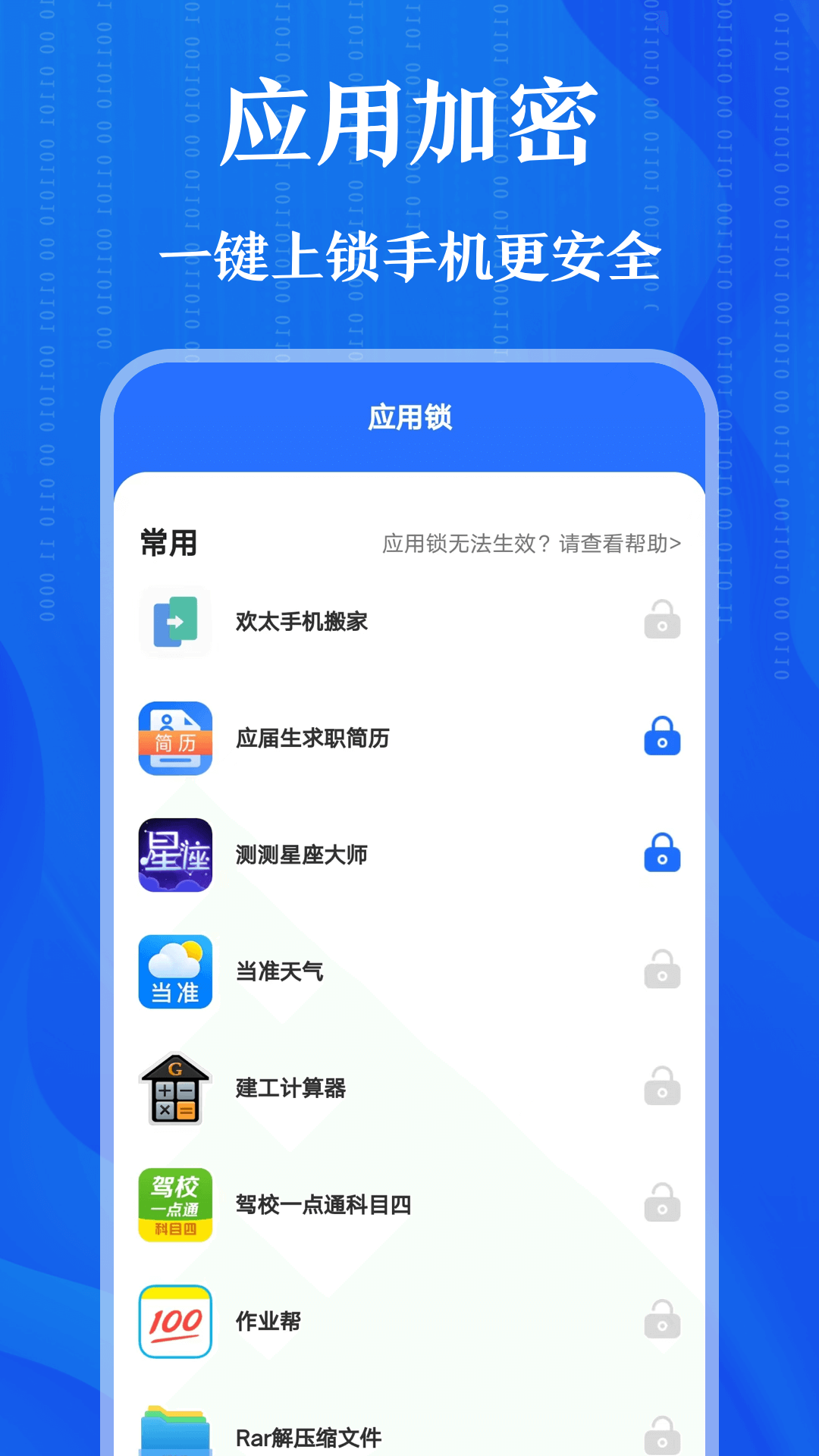Select the 当准天气 weather app icon

point(175,971)
